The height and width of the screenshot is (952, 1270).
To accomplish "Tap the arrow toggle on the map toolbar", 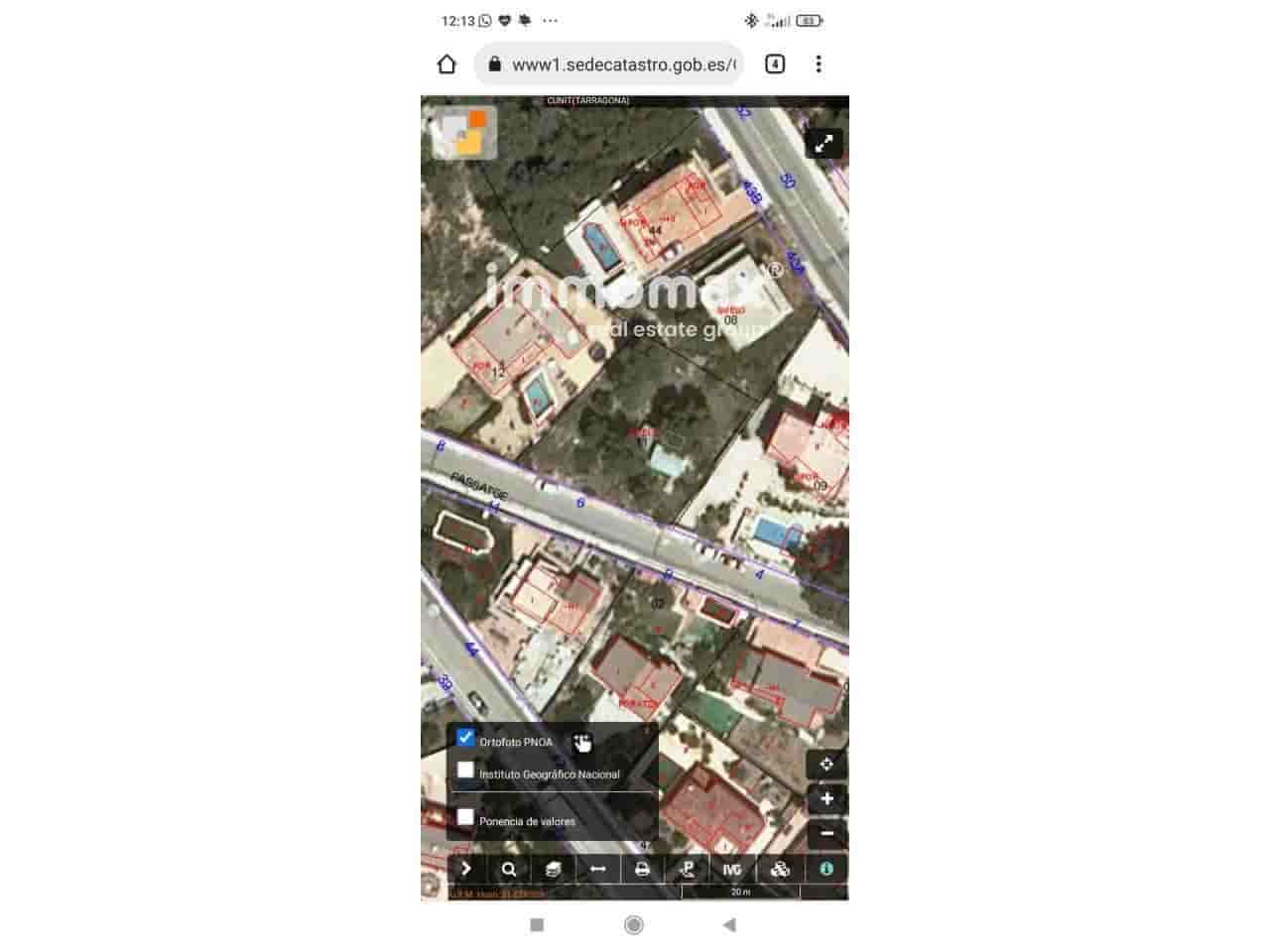I will coord(465,870).
